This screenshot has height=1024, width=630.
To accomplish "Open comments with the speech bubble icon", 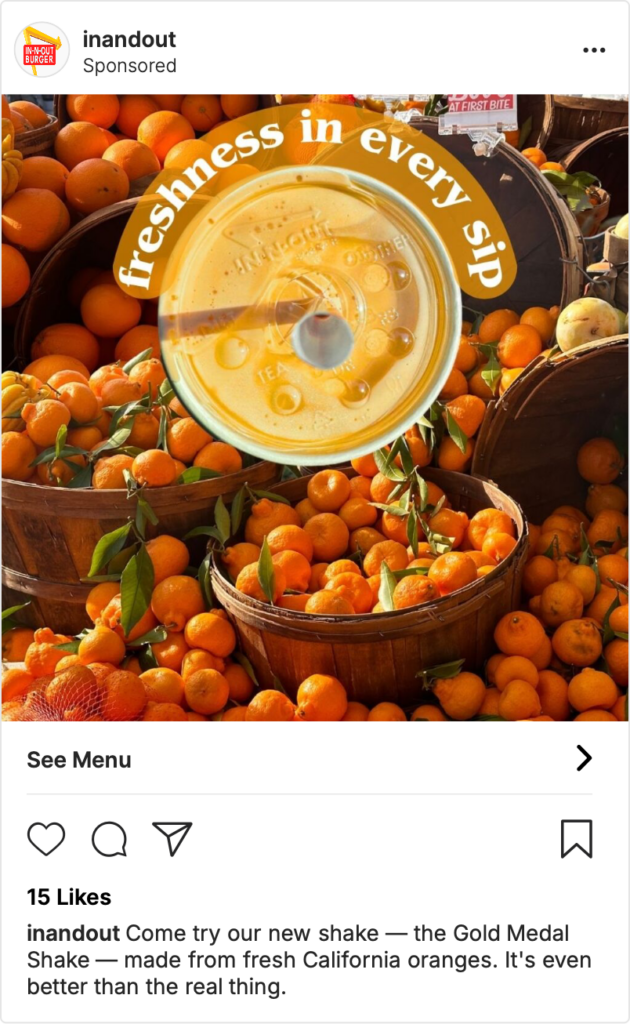I will tap(109, 839).
